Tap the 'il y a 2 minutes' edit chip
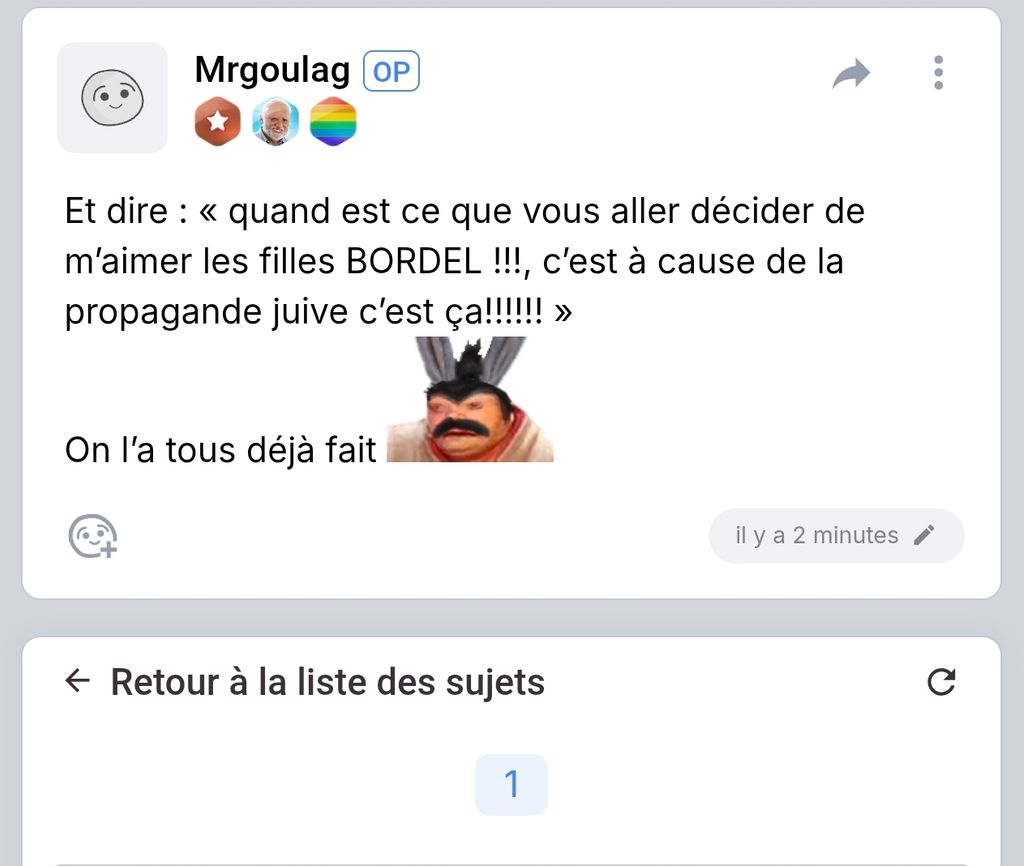The width and height of the screenshot is (1024, 866). pyautogui.click(x=836, y=536)
